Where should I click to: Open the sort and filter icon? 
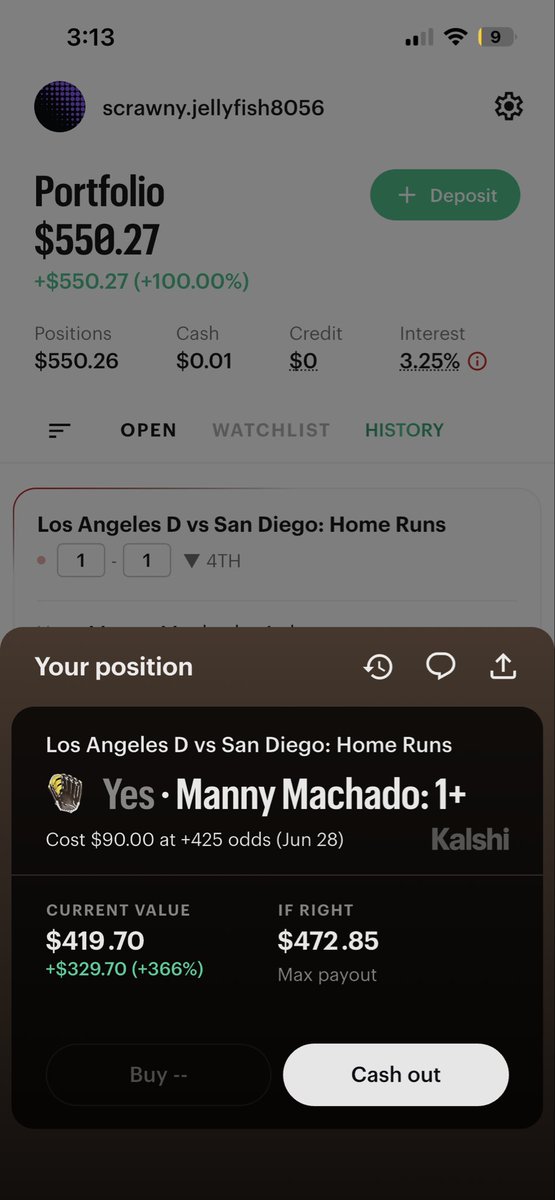tap(60, 430)
